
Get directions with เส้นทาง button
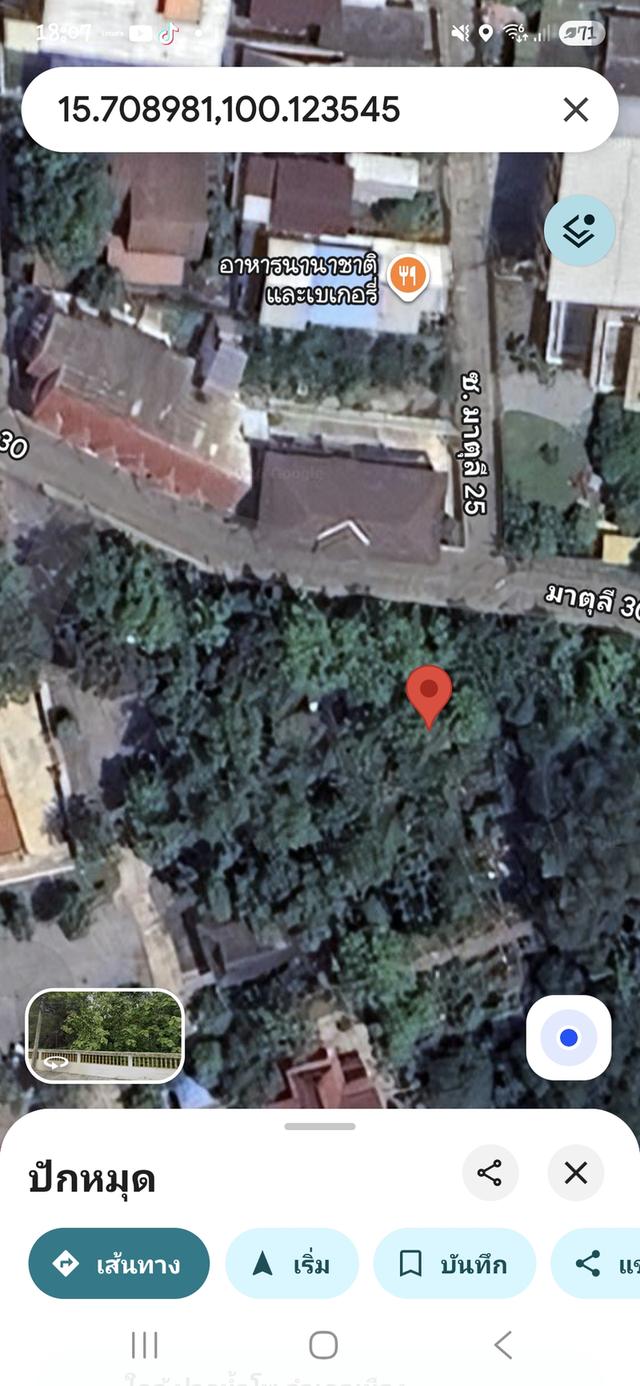119,1264
